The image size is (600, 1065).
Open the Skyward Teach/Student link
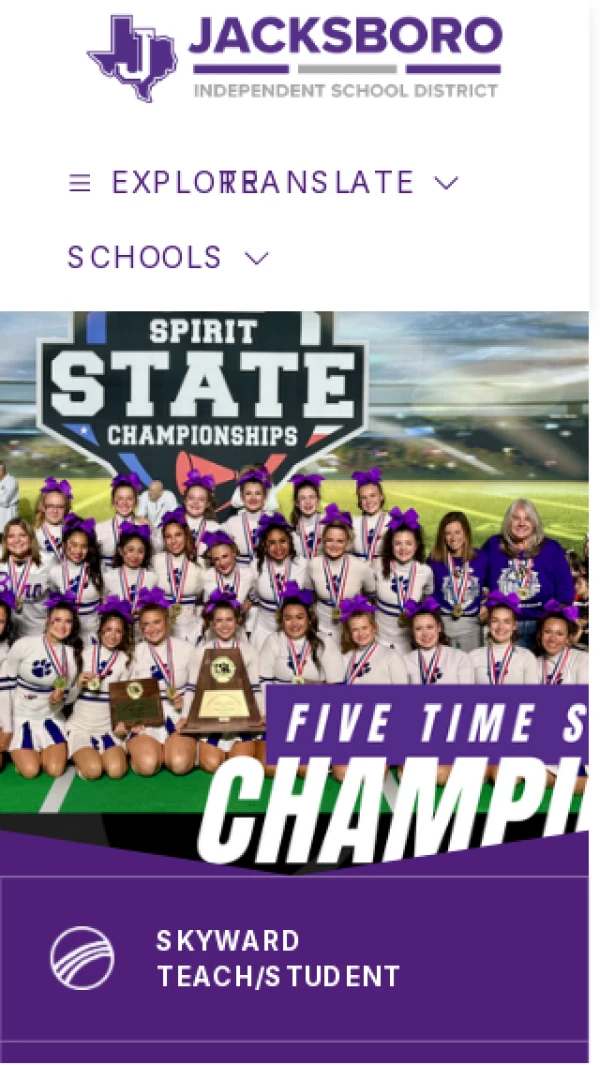click(277, 959)
